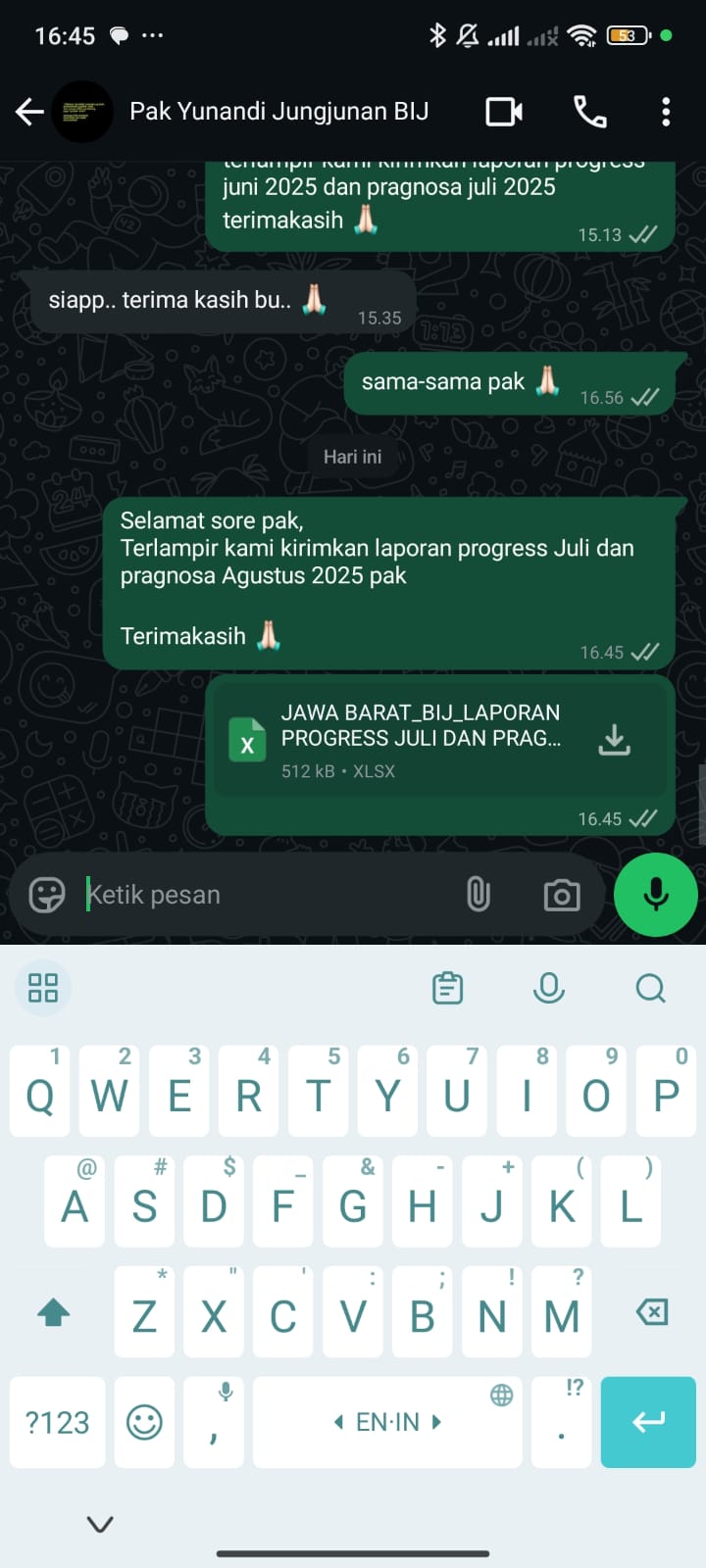
Task: Open Pak Yunandi Jungjunan BIJ contact info
Action: pyautogui.click(x=278, y=112)
